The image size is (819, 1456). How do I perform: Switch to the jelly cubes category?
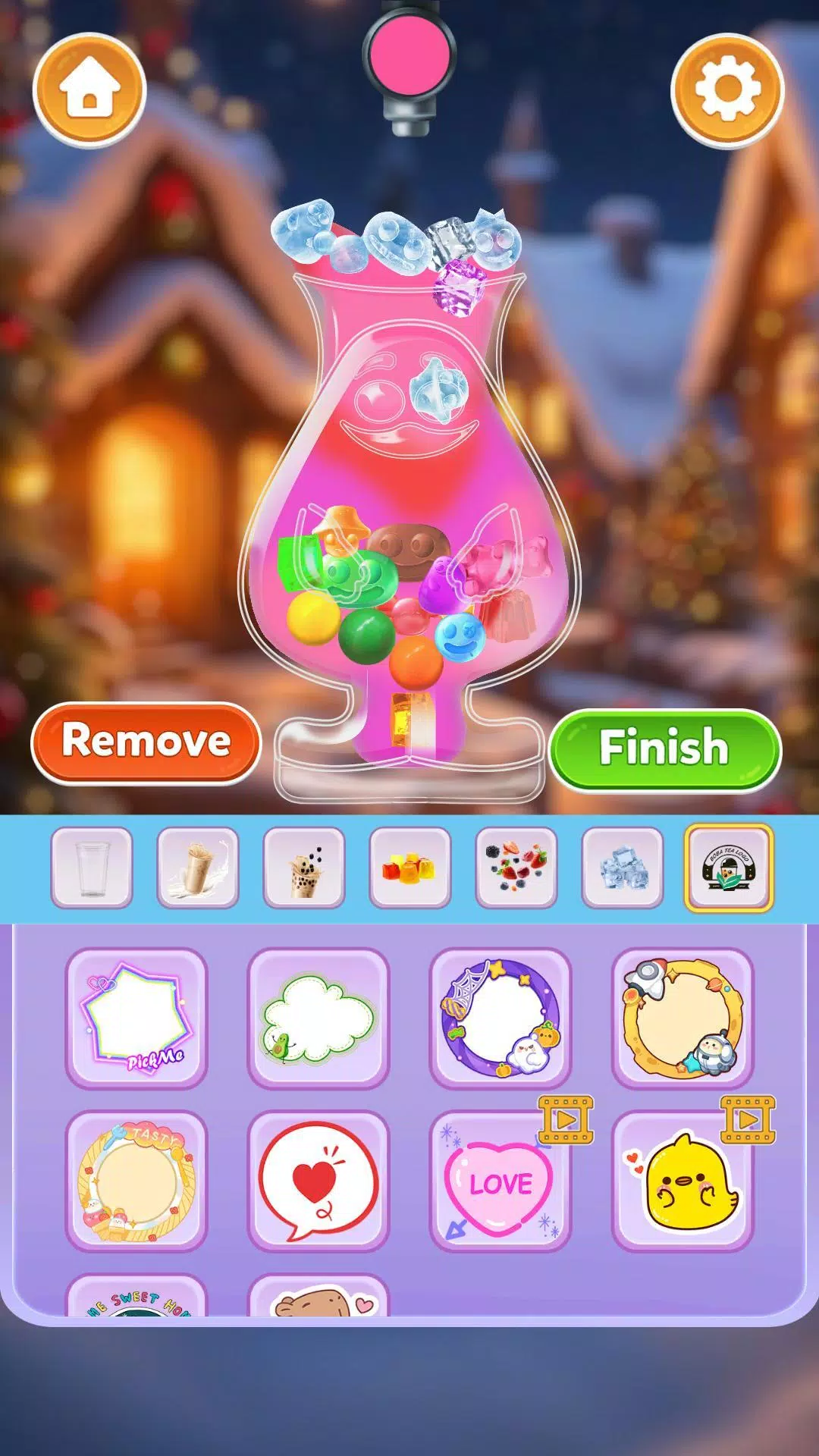pos(410,868)
